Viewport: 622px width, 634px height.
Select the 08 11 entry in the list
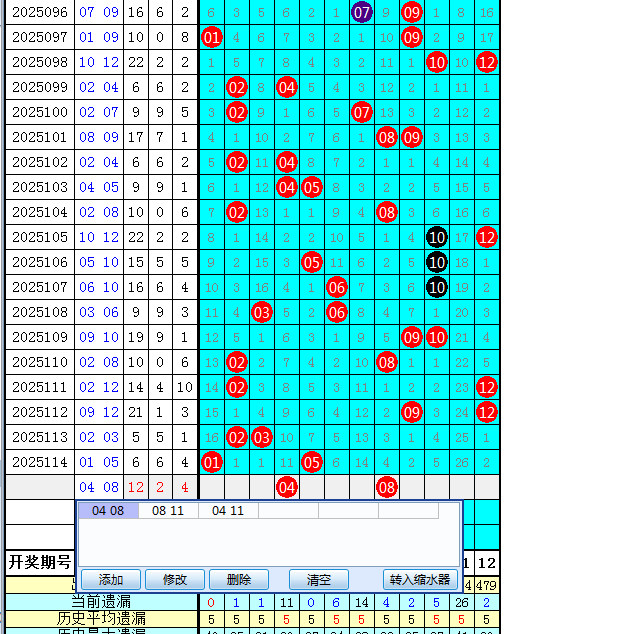tap(168, 511)
